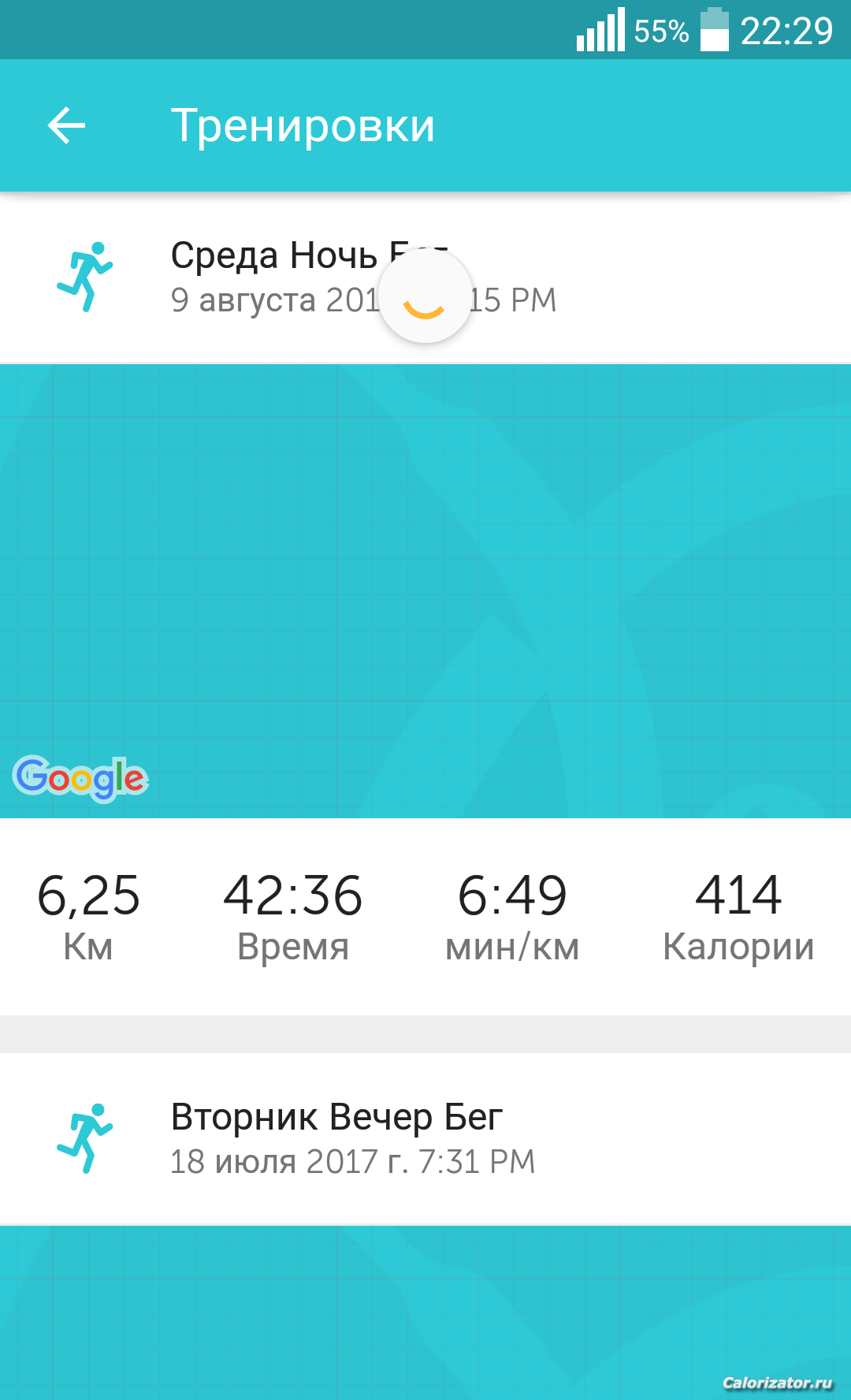Viewport: 851px width, 1400px height.
Task: Open the map of the 6,25 км run
Action: (x=425, y=590)
